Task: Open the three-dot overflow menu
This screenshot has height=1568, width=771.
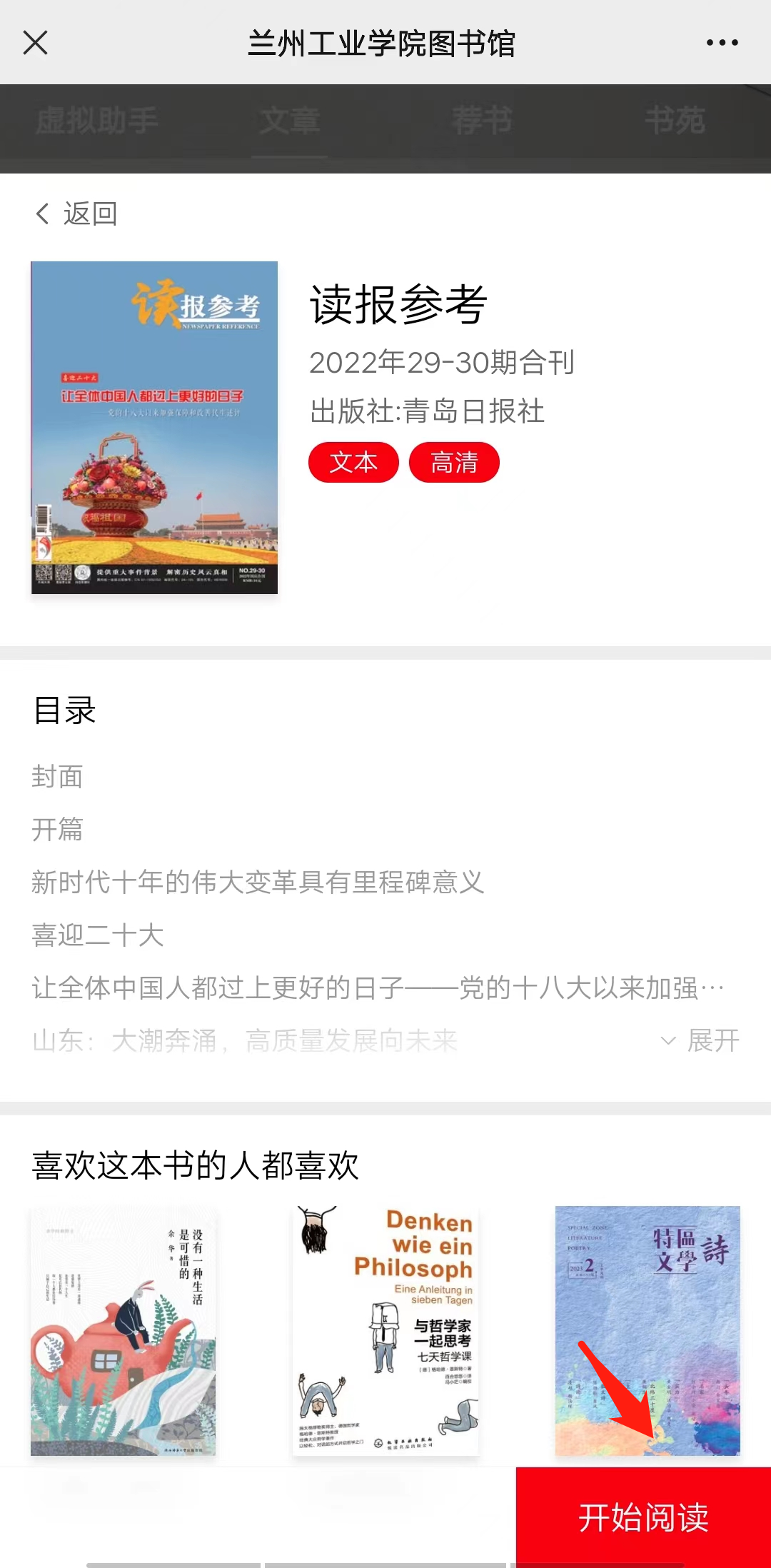Action: 722,43
